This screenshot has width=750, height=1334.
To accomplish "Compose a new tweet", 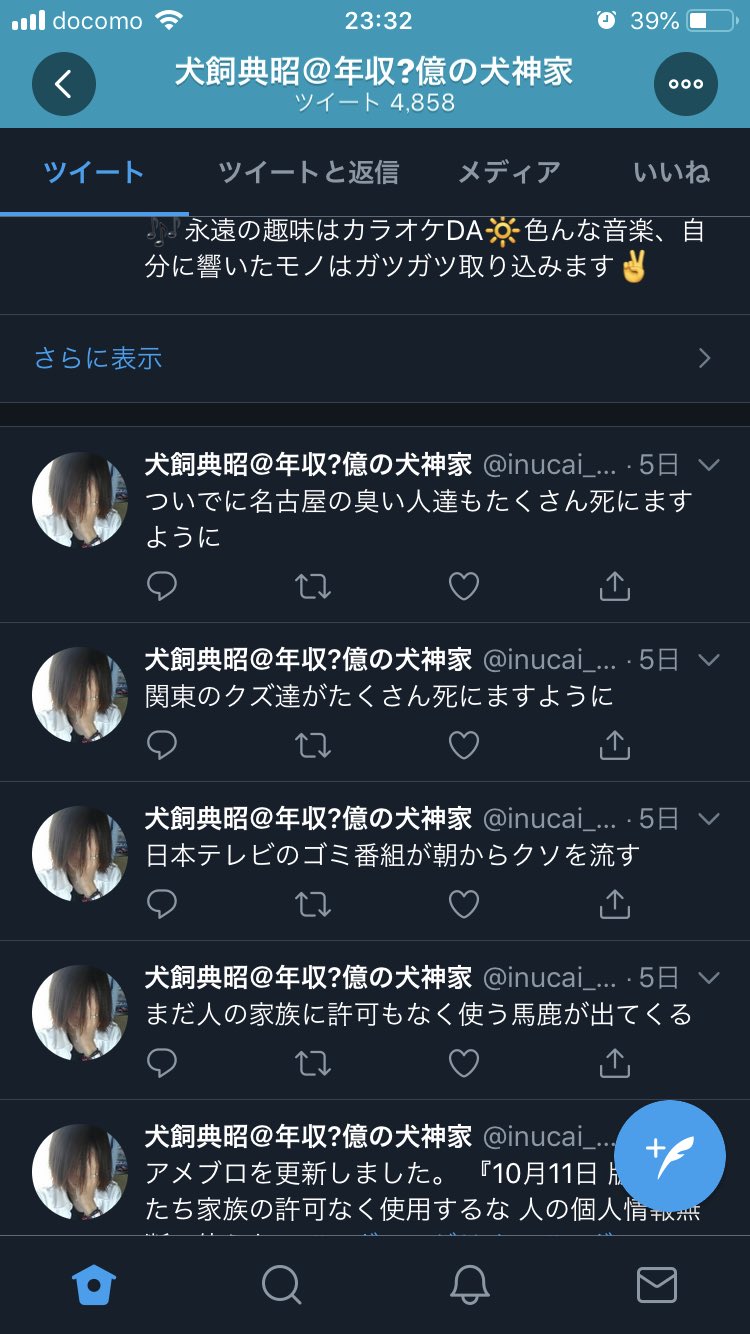I will pos(669,1156).
